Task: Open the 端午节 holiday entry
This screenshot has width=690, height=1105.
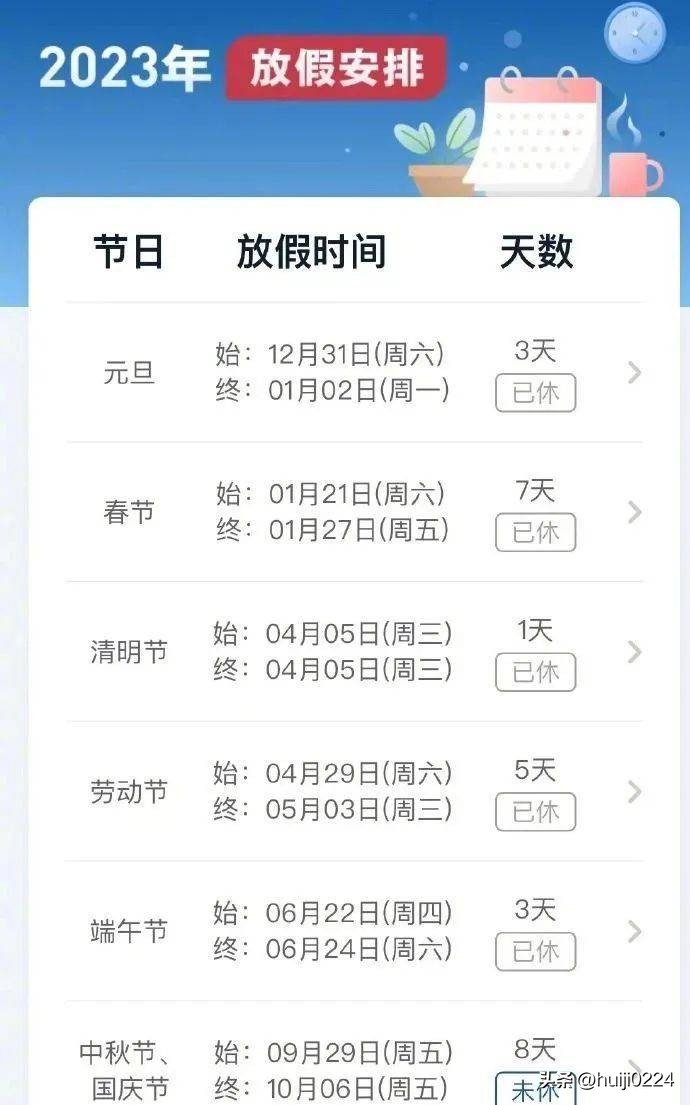Action: pyautogui.click(x=634, y=932)
